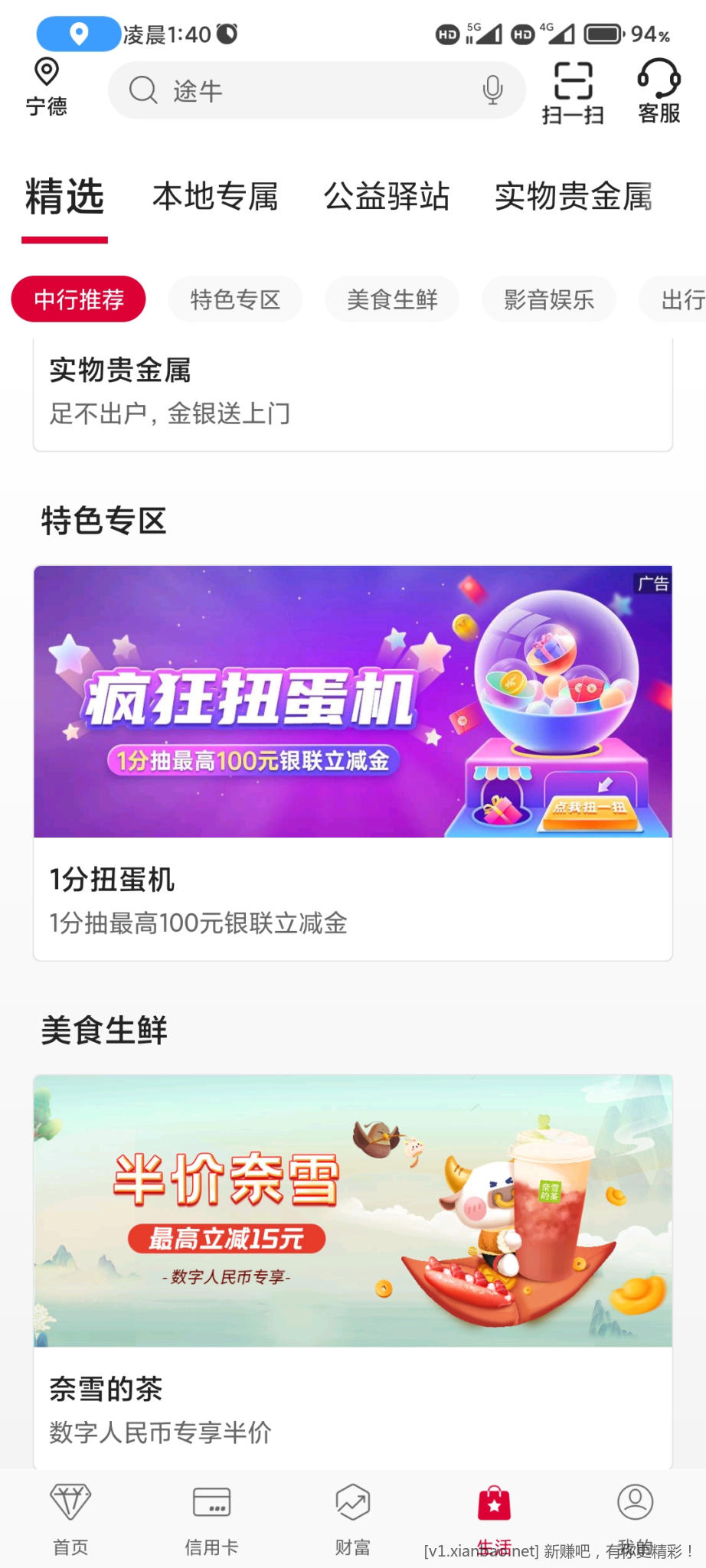Switch to the 本地专属 tab
Viewport: 706px width, 1568px height.
215,197
